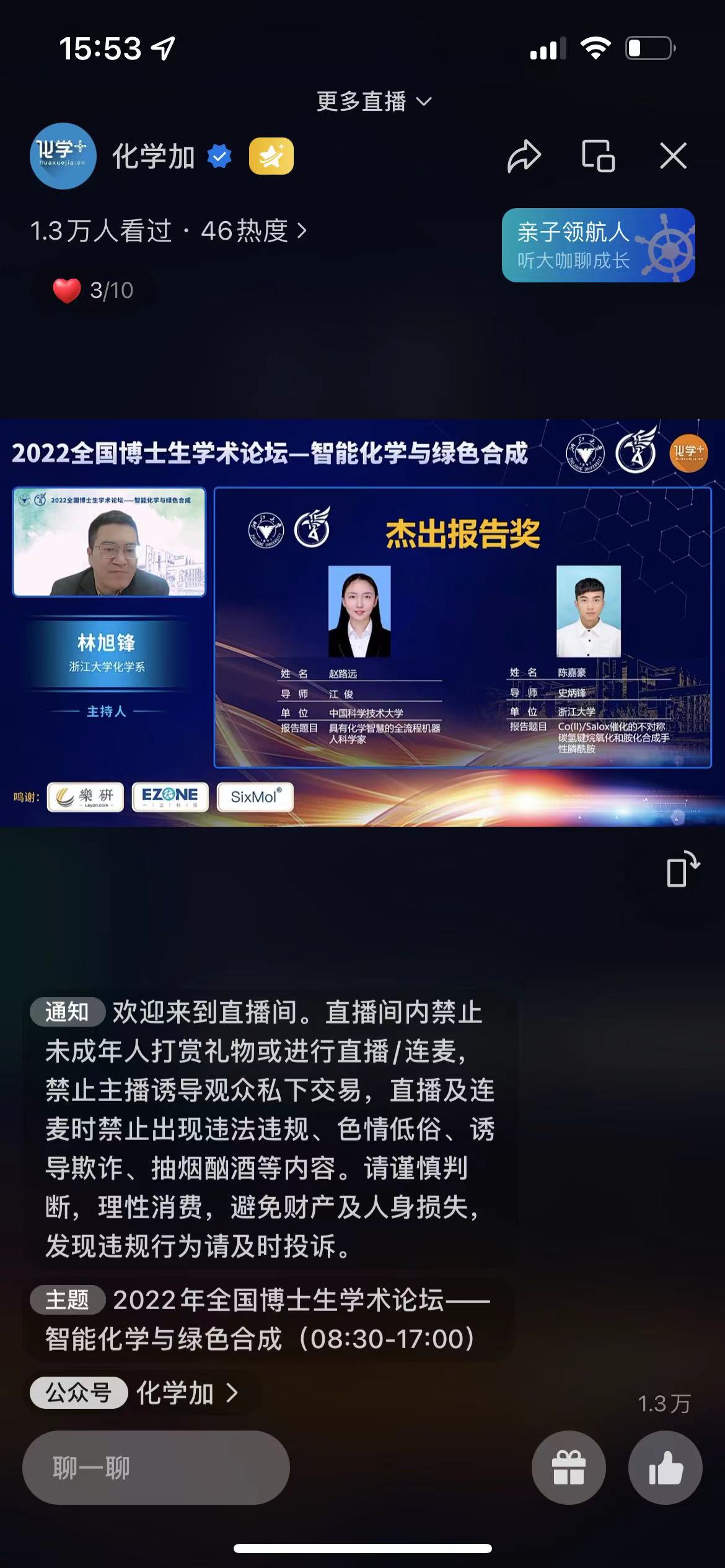Tap the yellow star badge beside 化学加
The image size is (725, 1568).
tap(271, 156)
